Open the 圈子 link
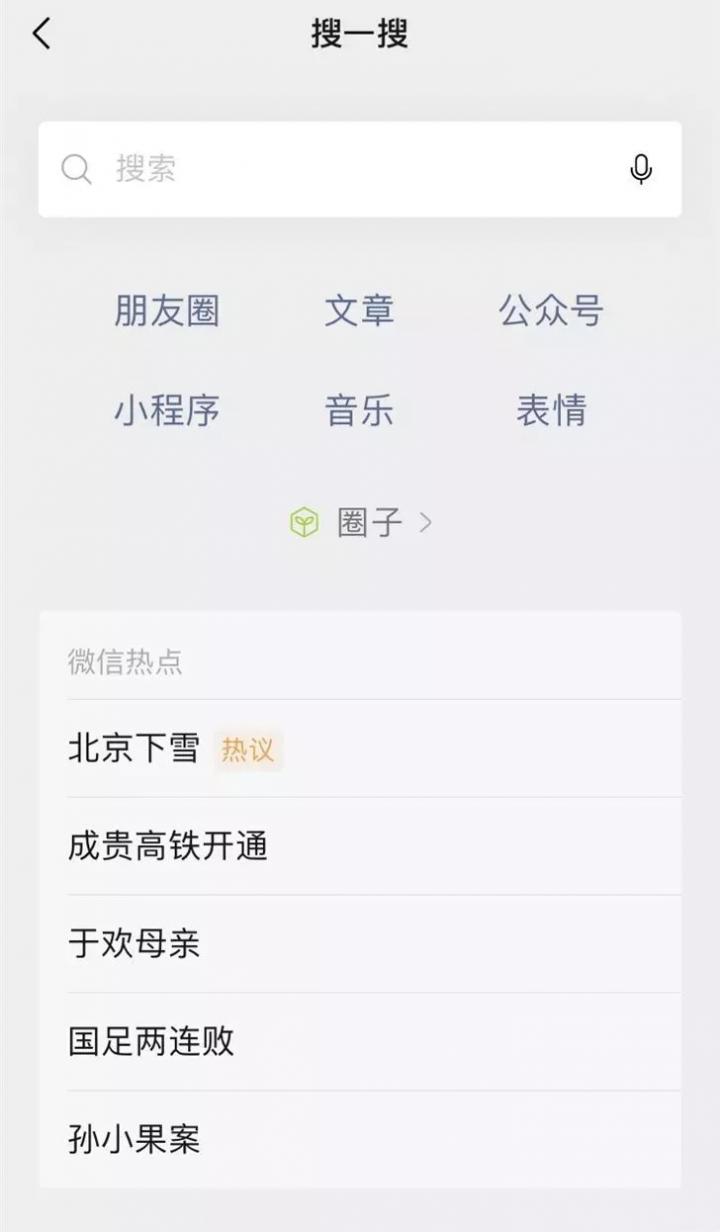This screenshot has height=1232, width=720. (361, 522)
